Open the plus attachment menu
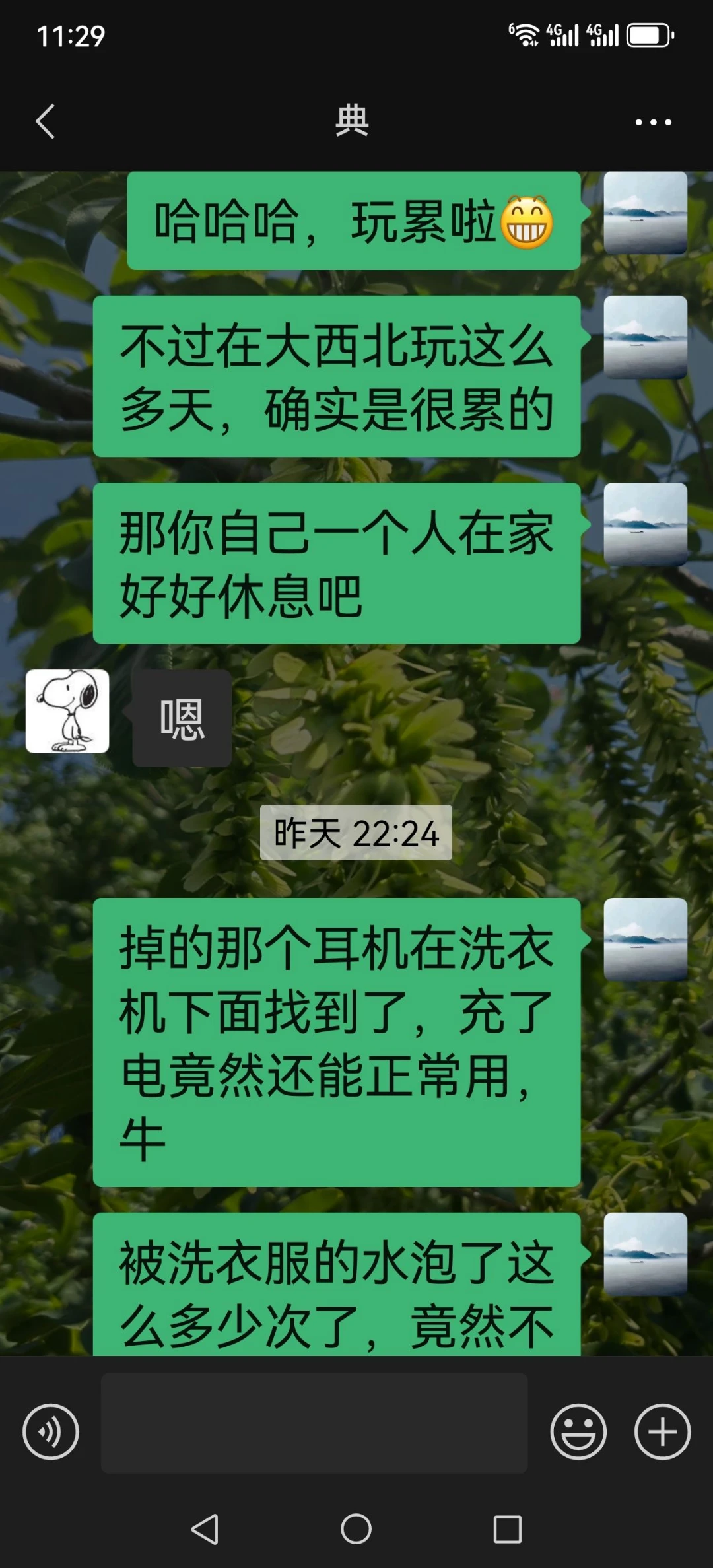Image resolution: width=713 pixels, height=1568 pixels. [662, 1431]
